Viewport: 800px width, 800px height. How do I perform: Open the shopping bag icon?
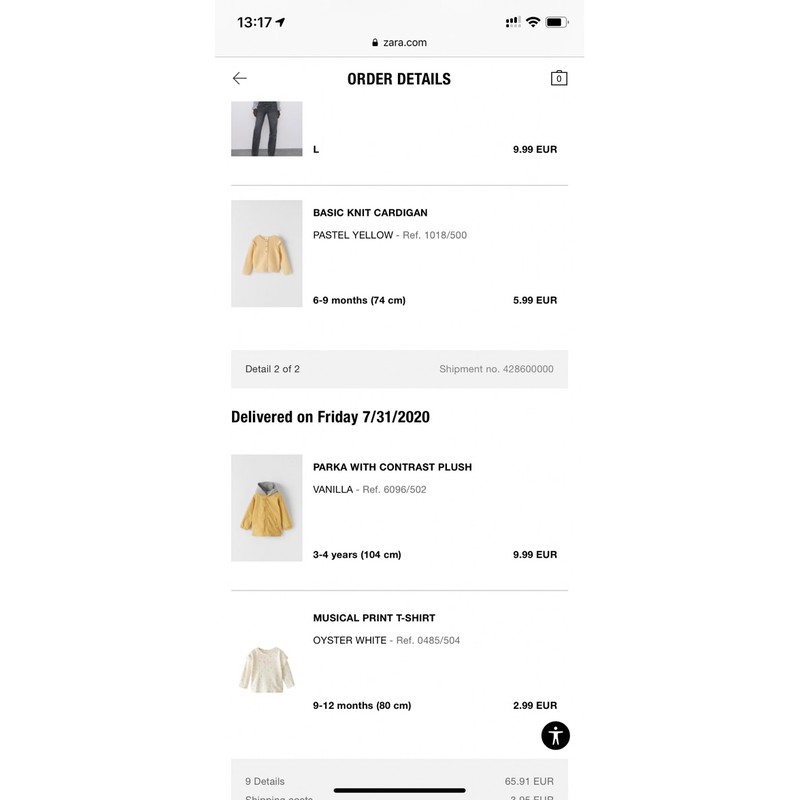[559, 78]
